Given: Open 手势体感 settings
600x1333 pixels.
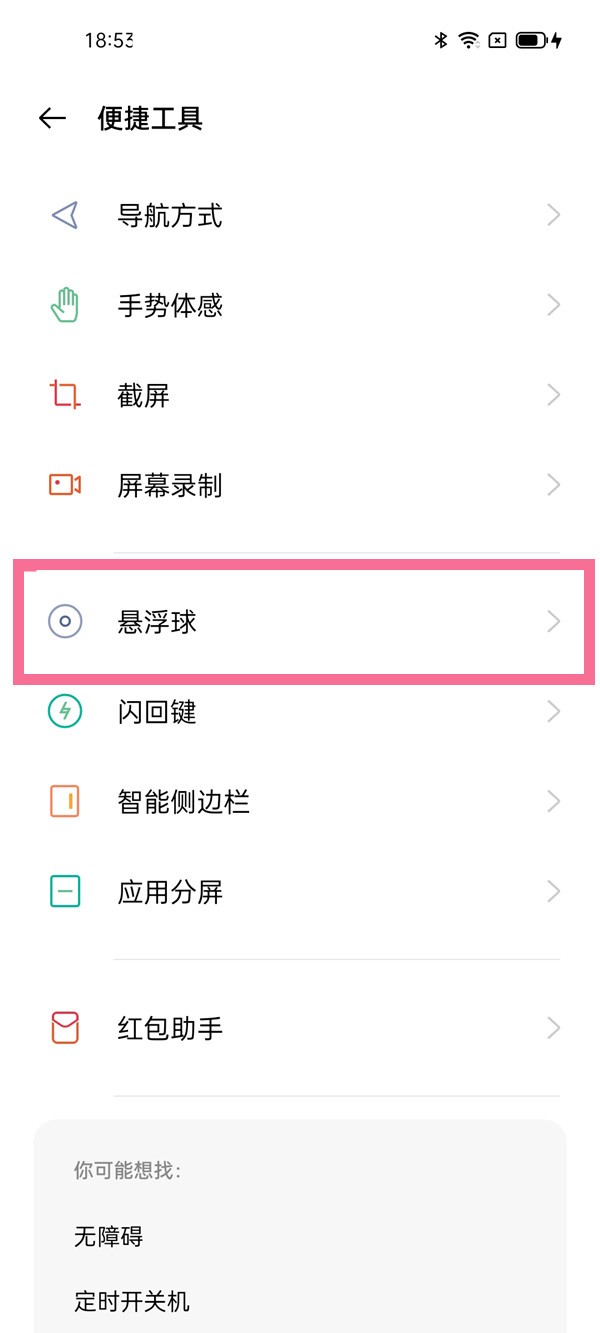Looking at the screenshot, I should click(300, 305).
